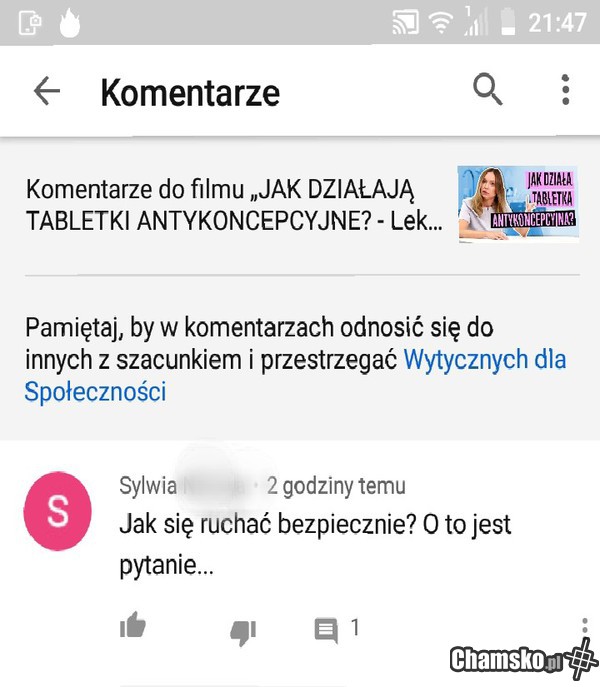Search within the comments
This screenshot has height=687, width=600.
coord(487,91)
